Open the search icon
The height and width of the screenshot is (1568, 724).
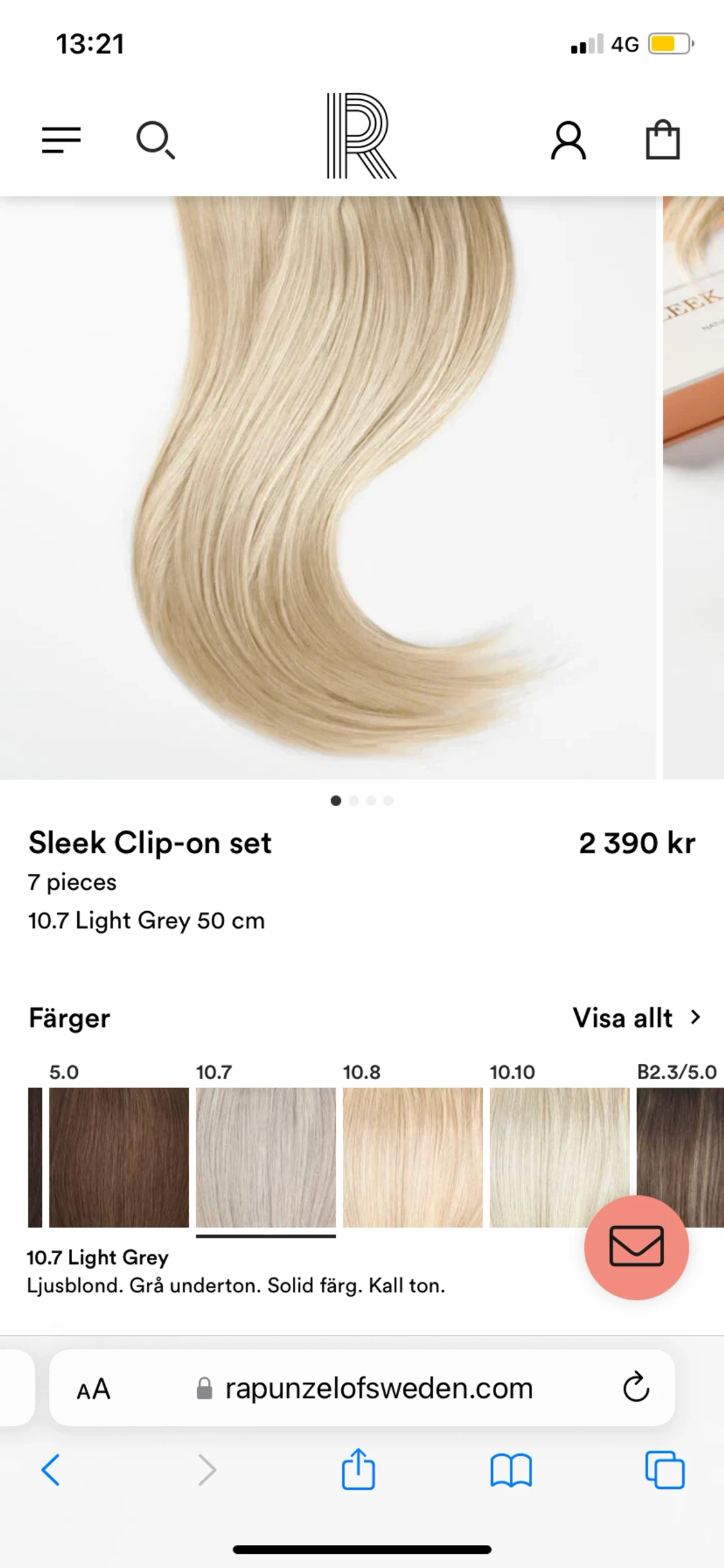point(154,141)
